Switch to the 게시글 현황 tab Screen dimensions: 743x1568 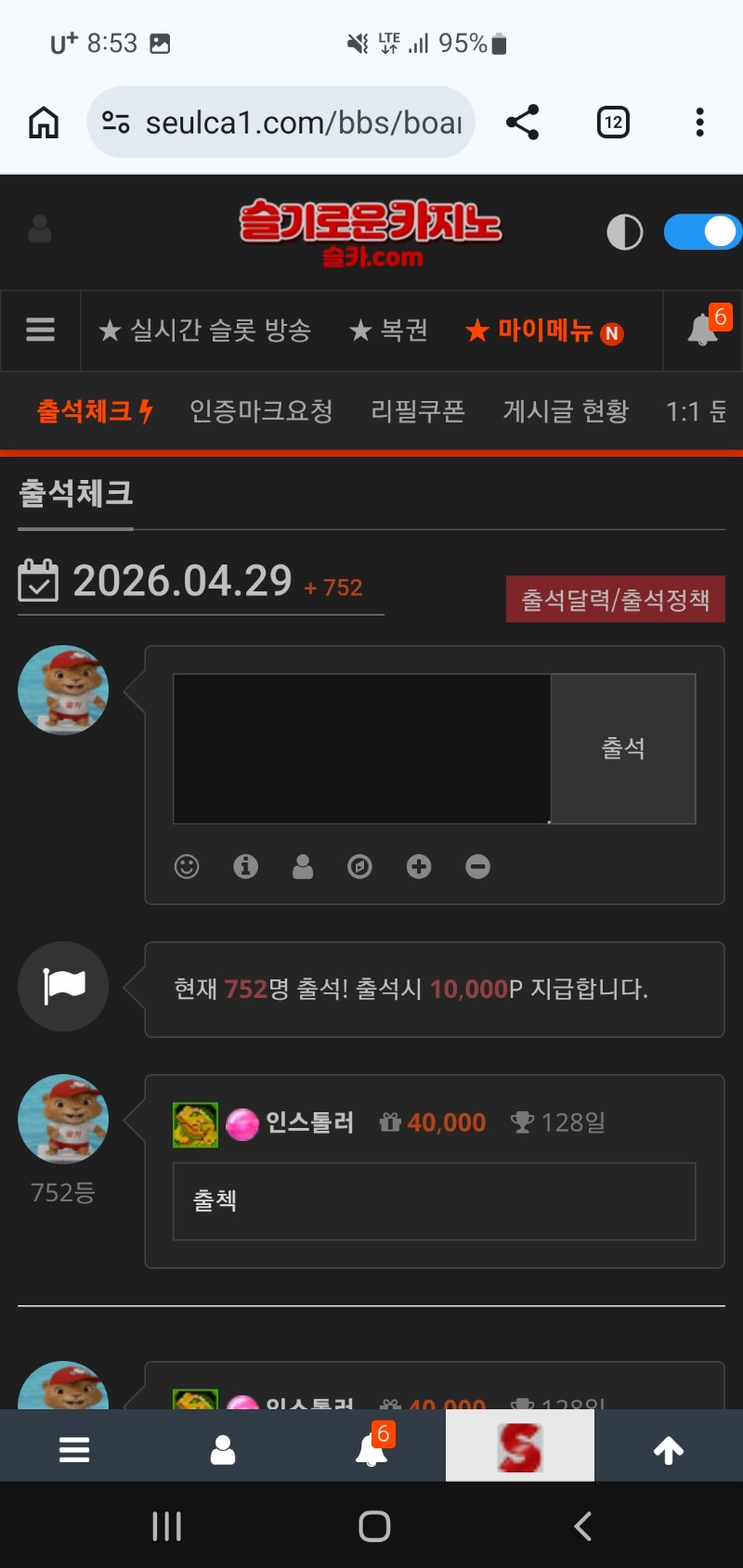(566, 411)
